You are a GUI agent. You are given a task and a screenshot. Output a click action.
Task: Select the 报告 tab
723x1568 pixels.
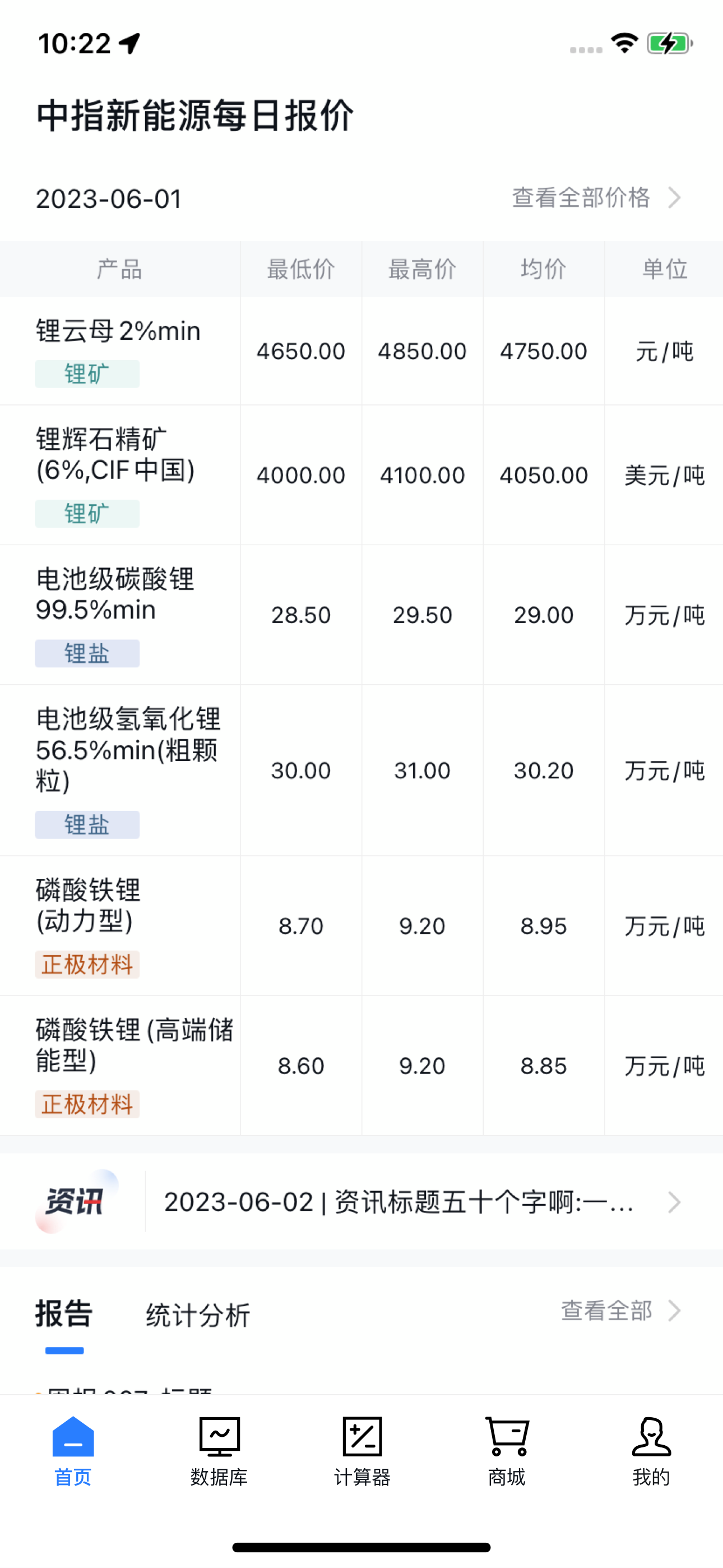[x=64, y=1313]
